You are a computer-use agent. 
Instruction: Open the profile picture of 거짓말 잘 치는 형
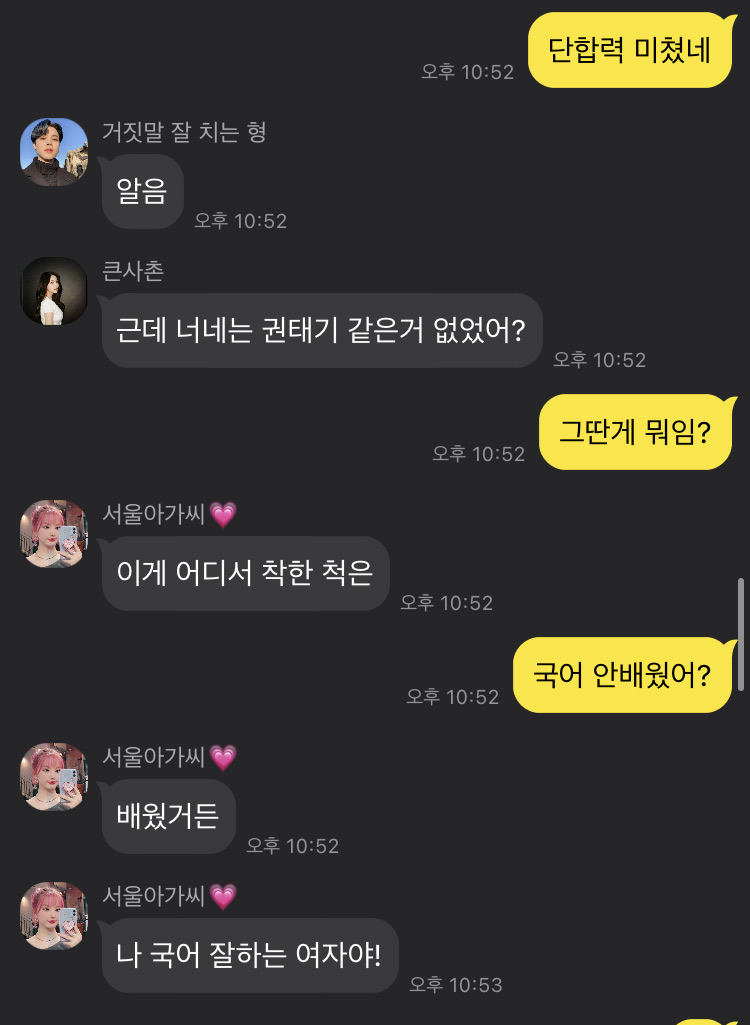pos(54,152)
